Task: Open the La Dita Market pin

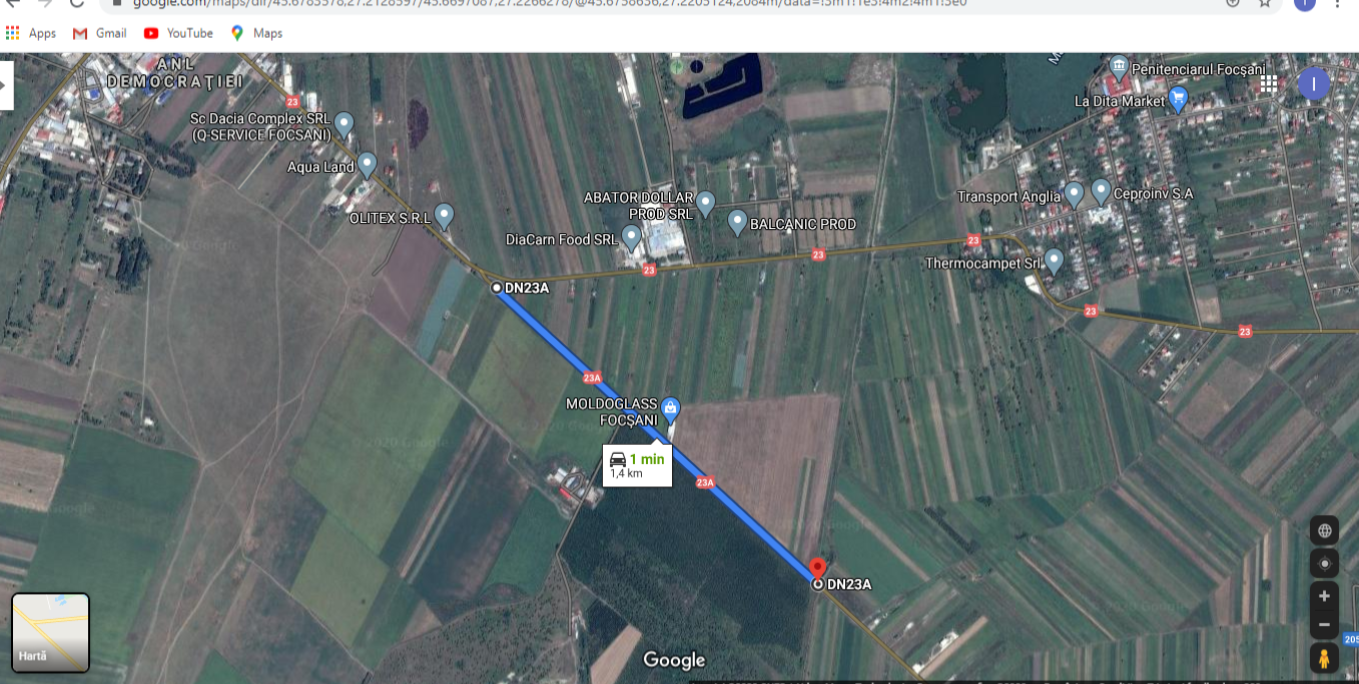Action: [1177, 98]
